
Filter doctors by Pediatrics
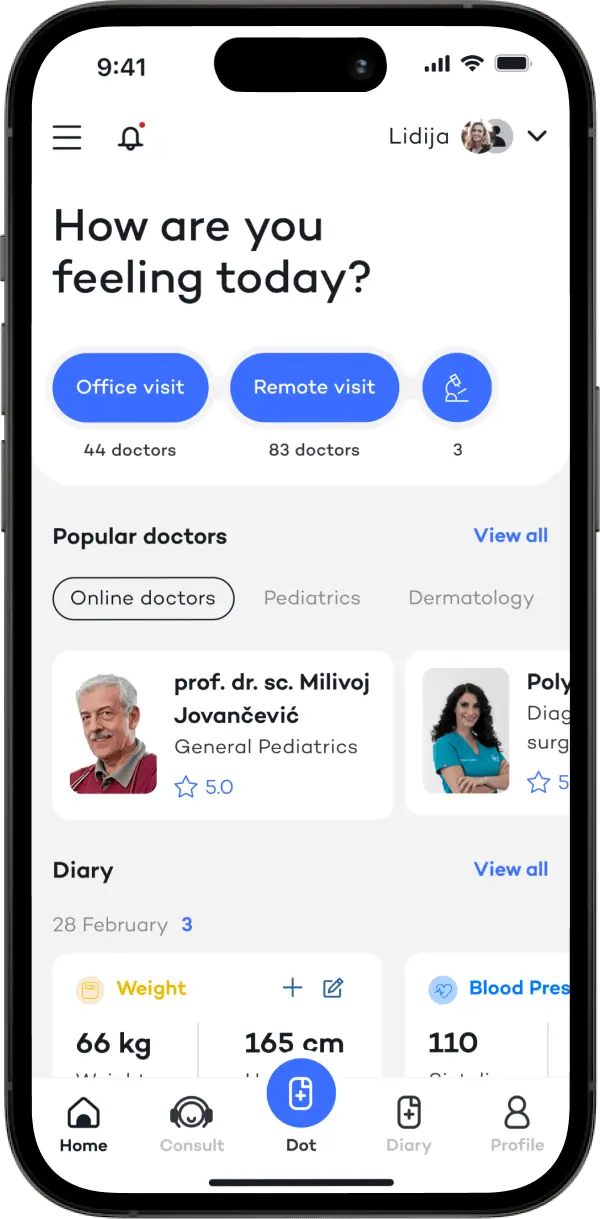(x=312, y=598)
